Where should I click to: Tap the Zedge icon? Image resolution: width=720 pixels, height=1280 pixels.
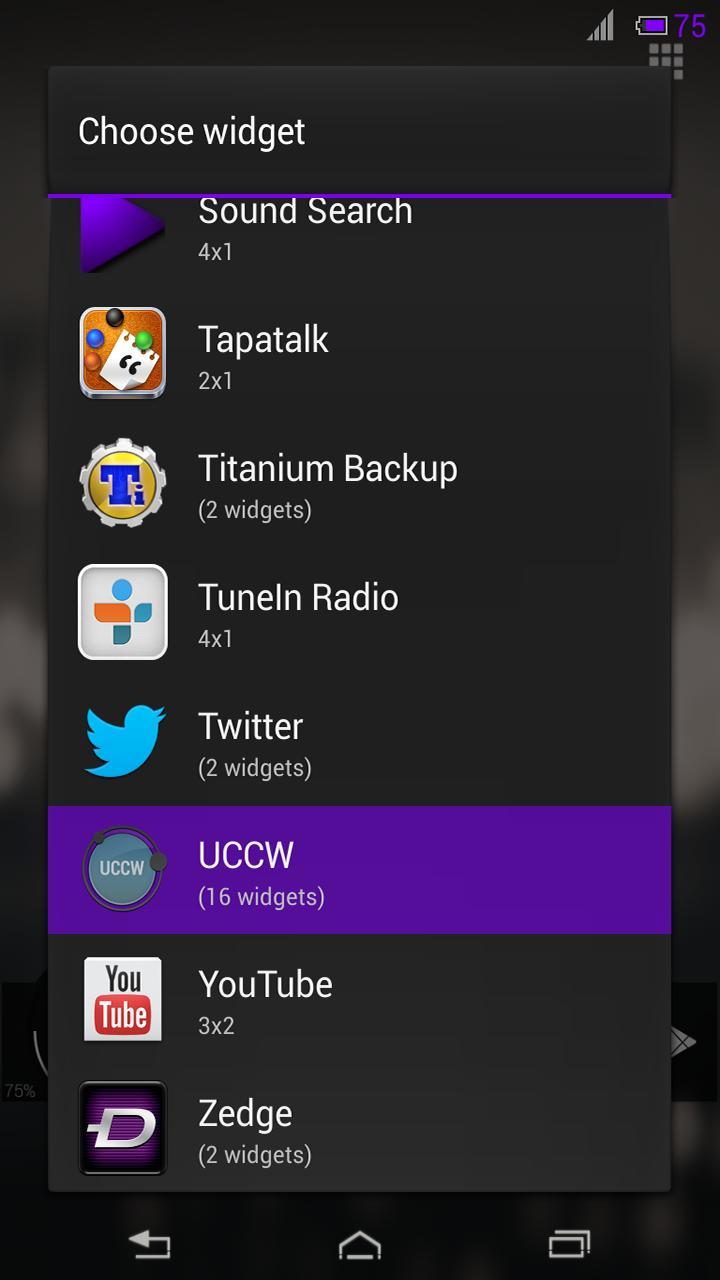pyautogui.click(x=121, y=1127)
